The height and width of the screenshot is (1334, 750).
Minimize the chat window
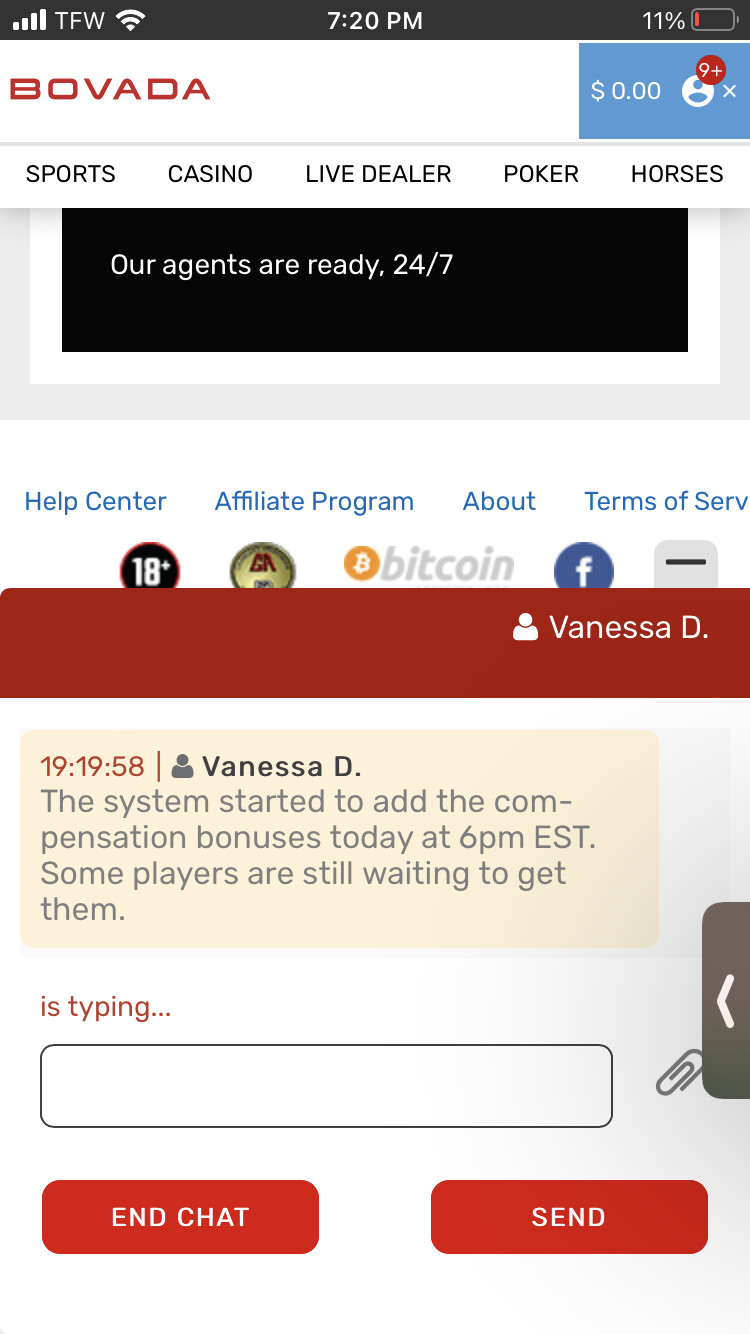tap(685, 564)
